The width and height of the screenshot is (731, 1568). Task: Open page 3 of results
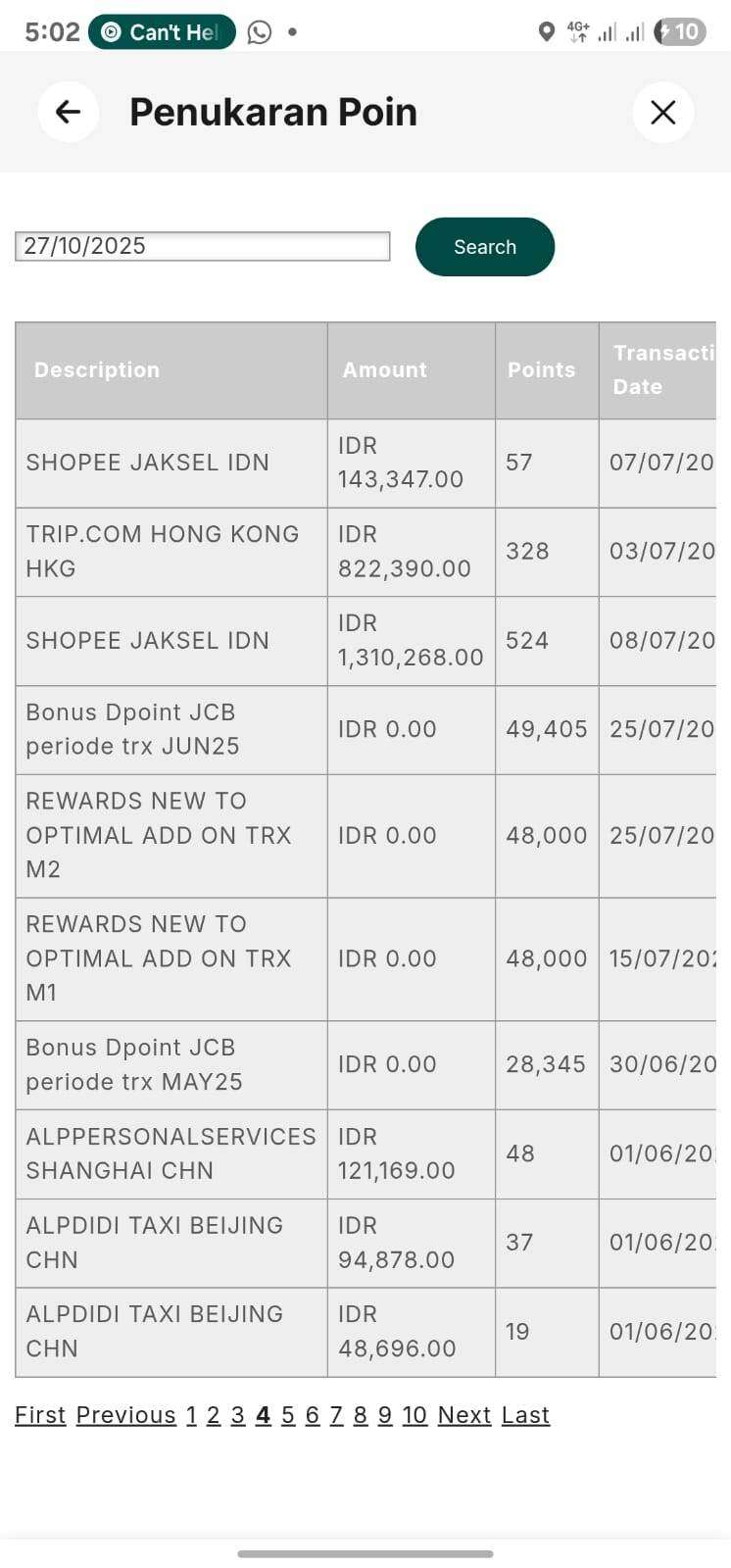pos(238,1415)
